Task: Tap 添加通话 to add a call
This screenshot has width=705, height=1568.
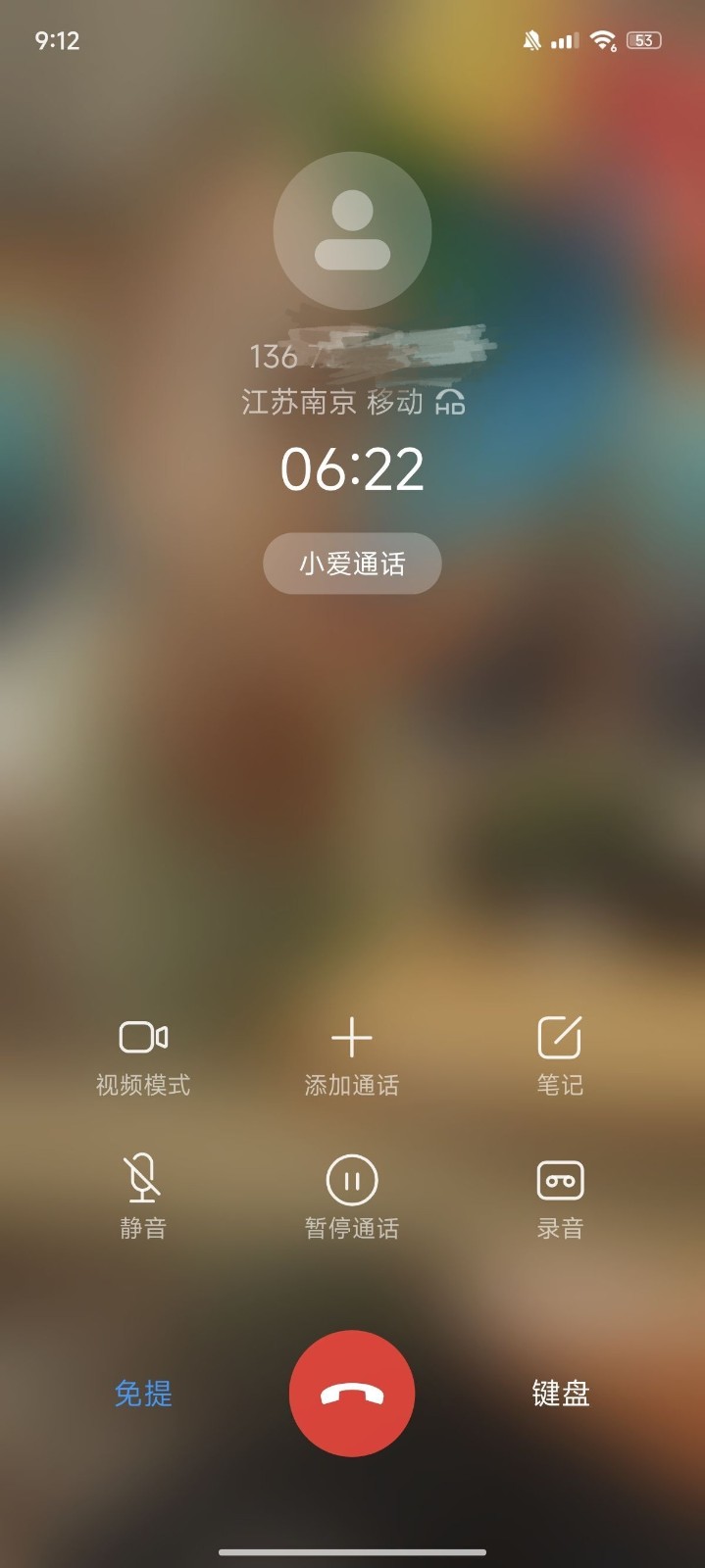Action: (x=352, y=1053)
